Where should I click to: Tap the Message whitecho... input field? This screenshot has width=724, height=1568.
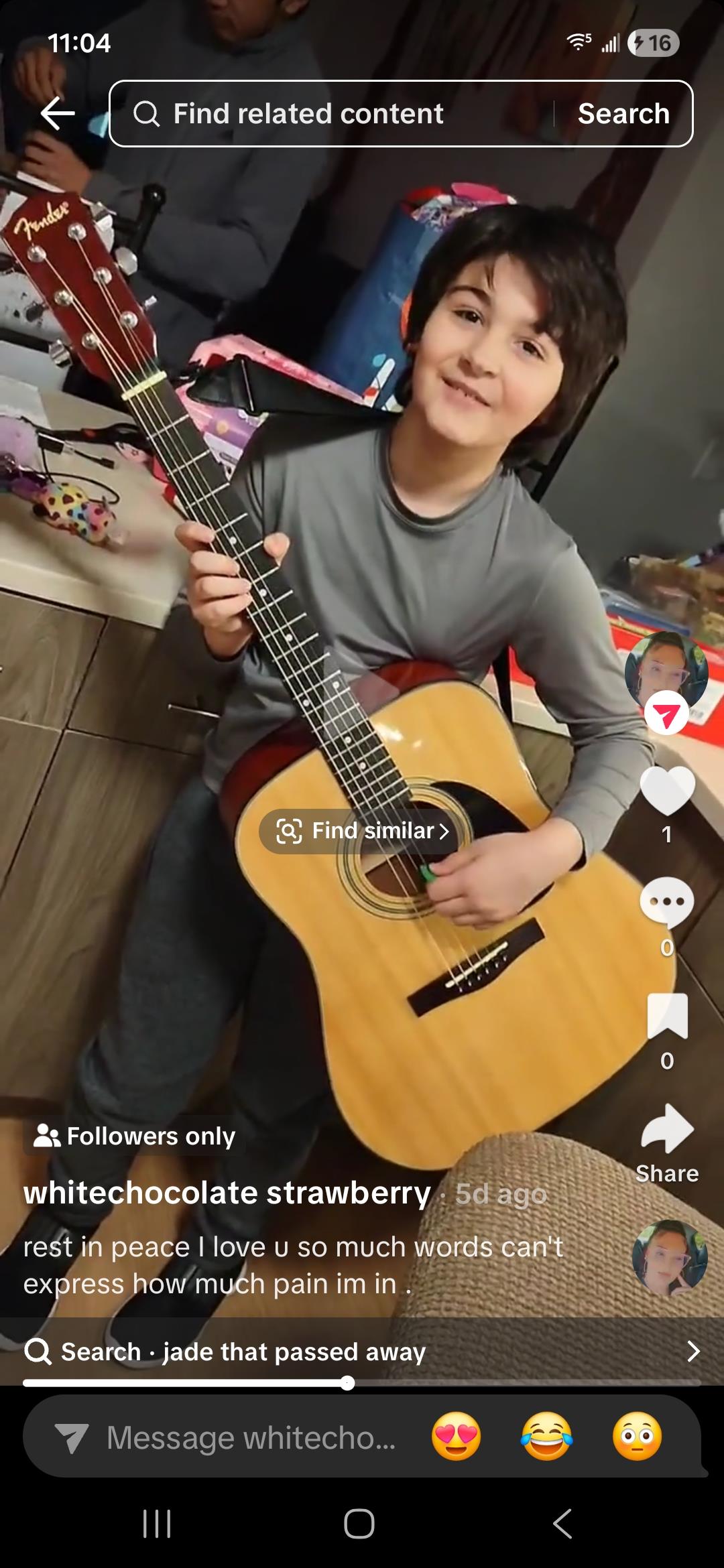[251, 1438]
